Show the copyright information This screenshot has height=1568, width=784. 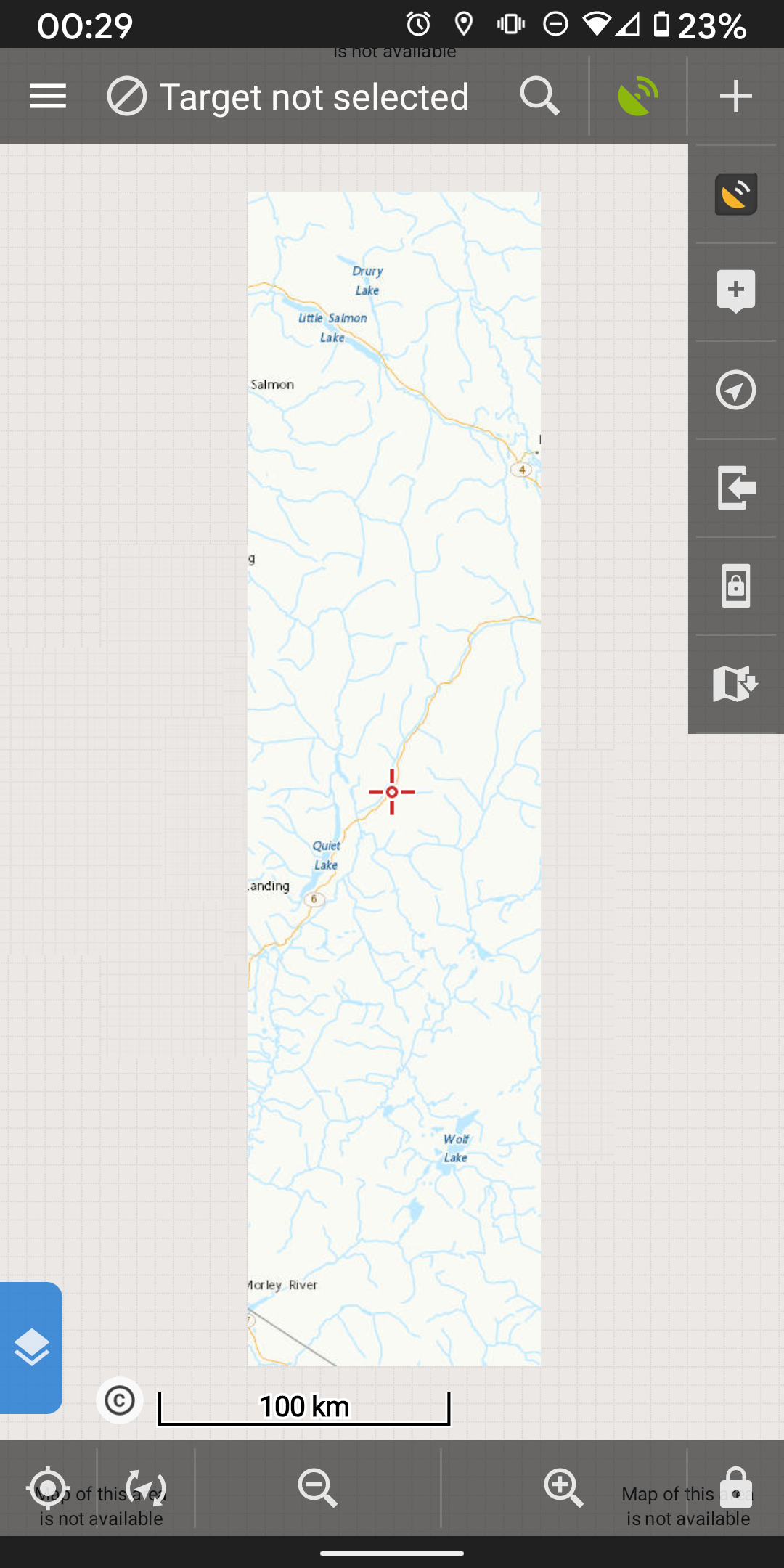(x=120, y=1400)
